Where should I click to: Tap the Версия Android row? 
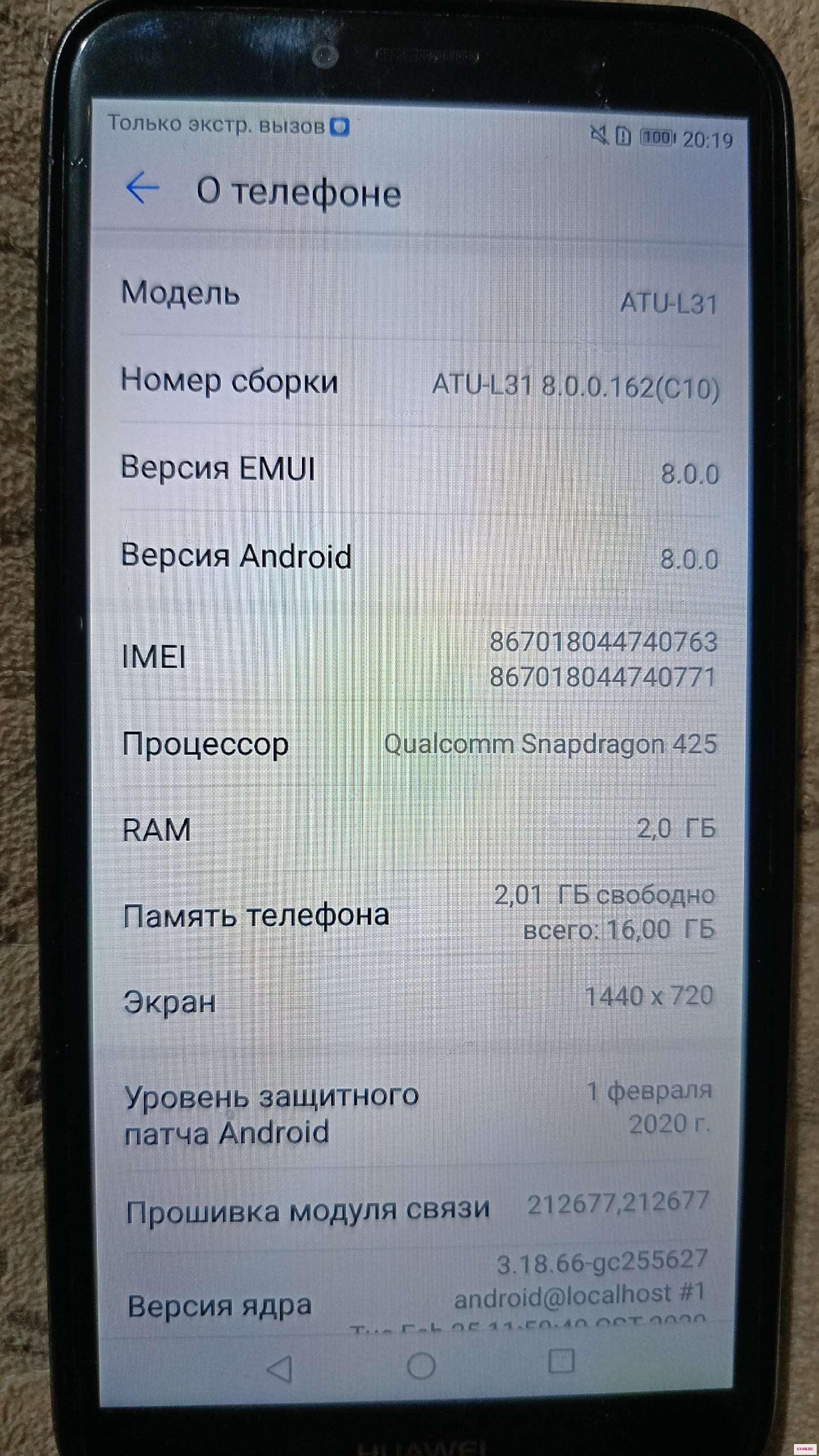coord(420,557)
